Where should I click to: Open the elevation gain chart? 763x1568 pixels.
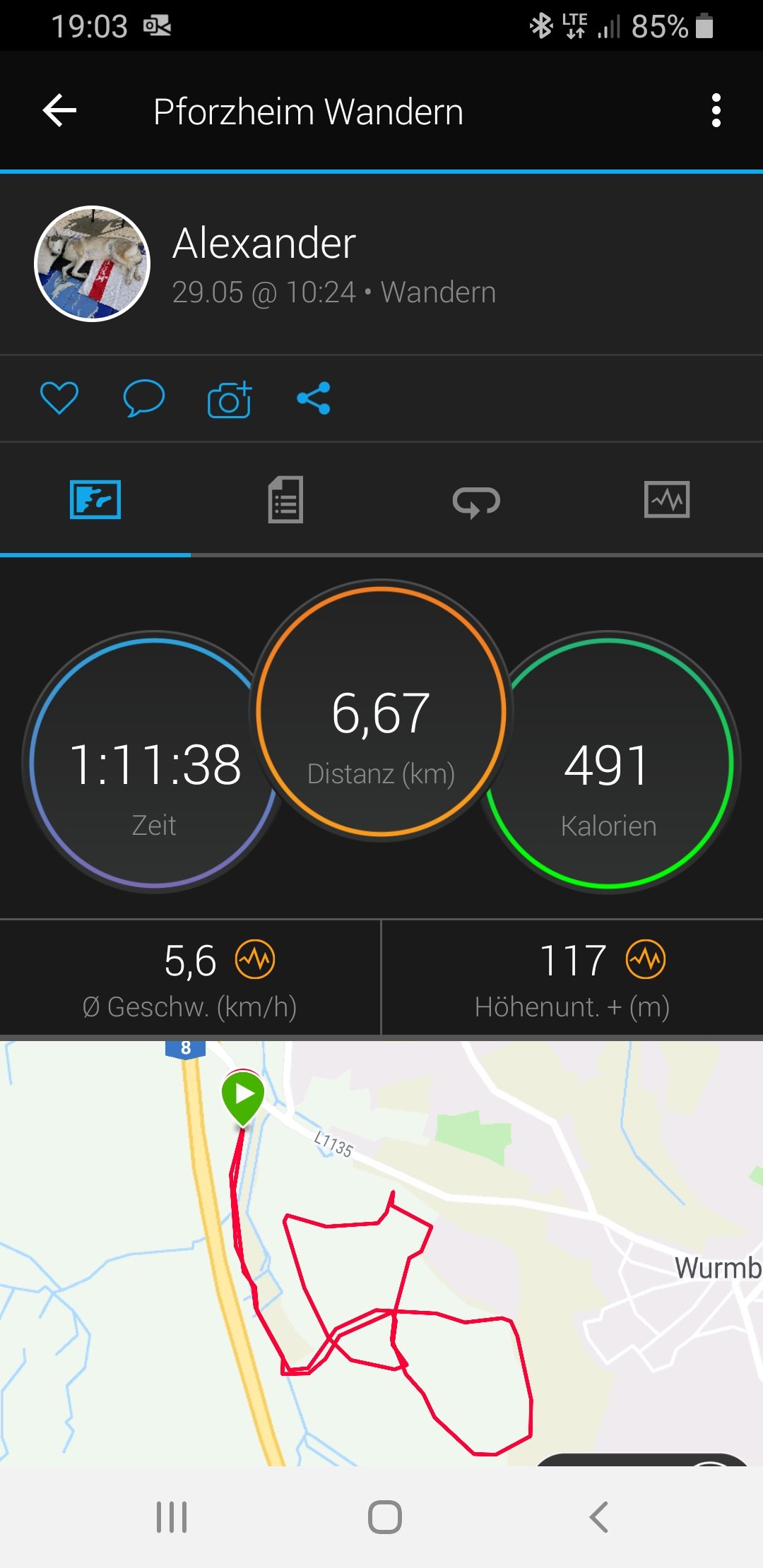(x=646, y=960)
